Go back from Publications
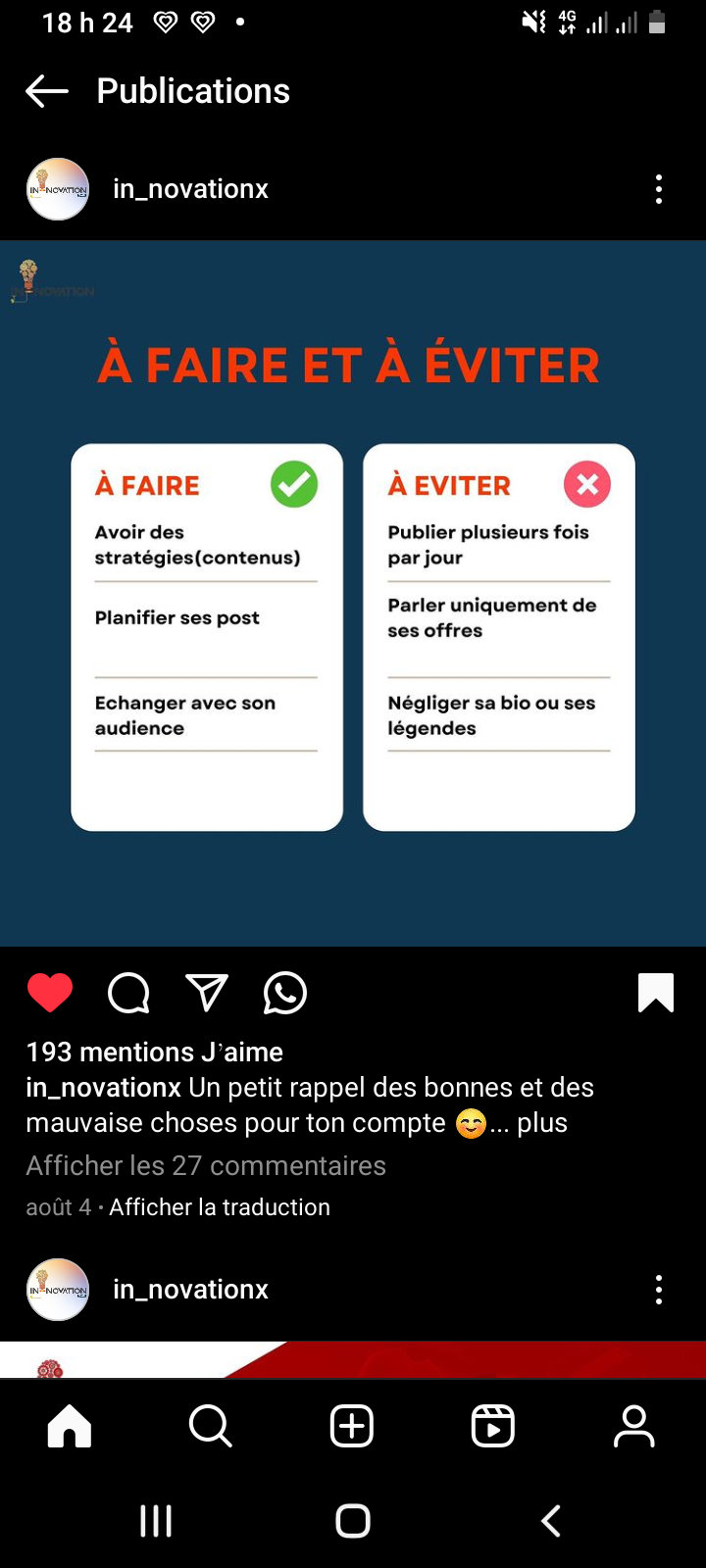The width and height of the screenshot is (706, 1568). pos(47,91)
